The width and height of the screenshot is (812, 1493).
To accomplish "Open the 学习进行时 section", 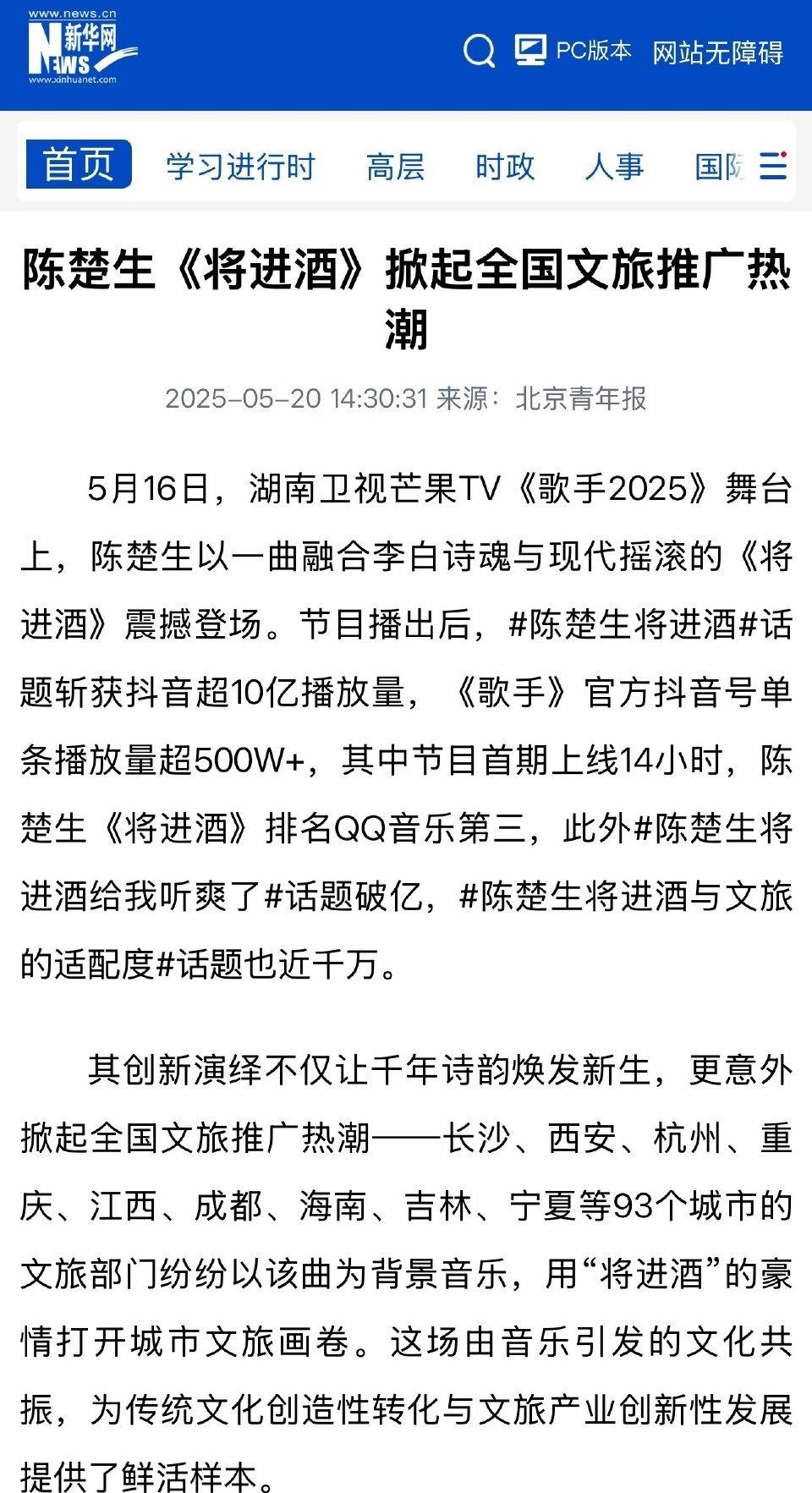I will tap(240, 167).
